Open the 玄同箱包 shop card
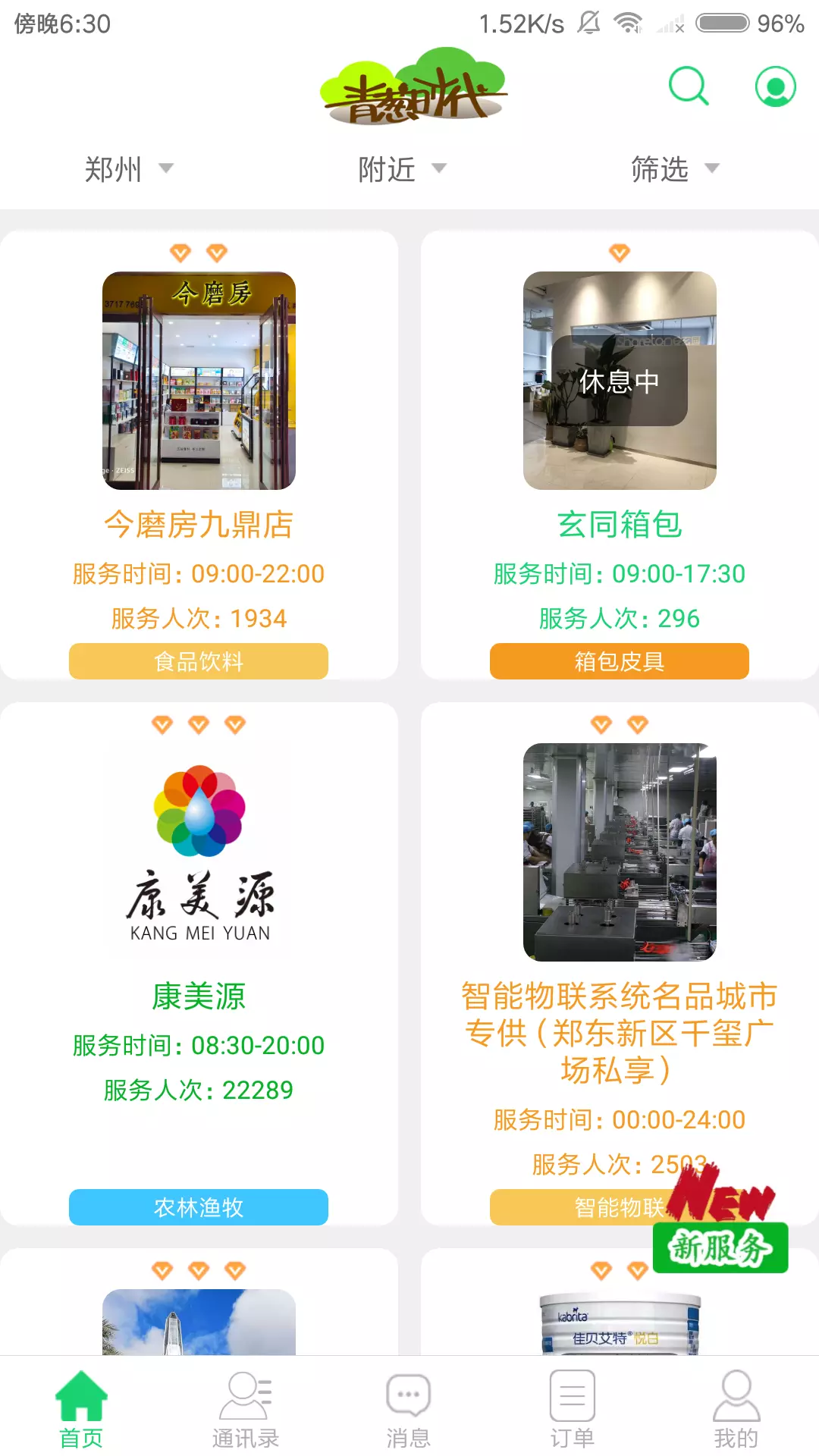This screenshot has height=1456, width=819. tap(620, 455)
